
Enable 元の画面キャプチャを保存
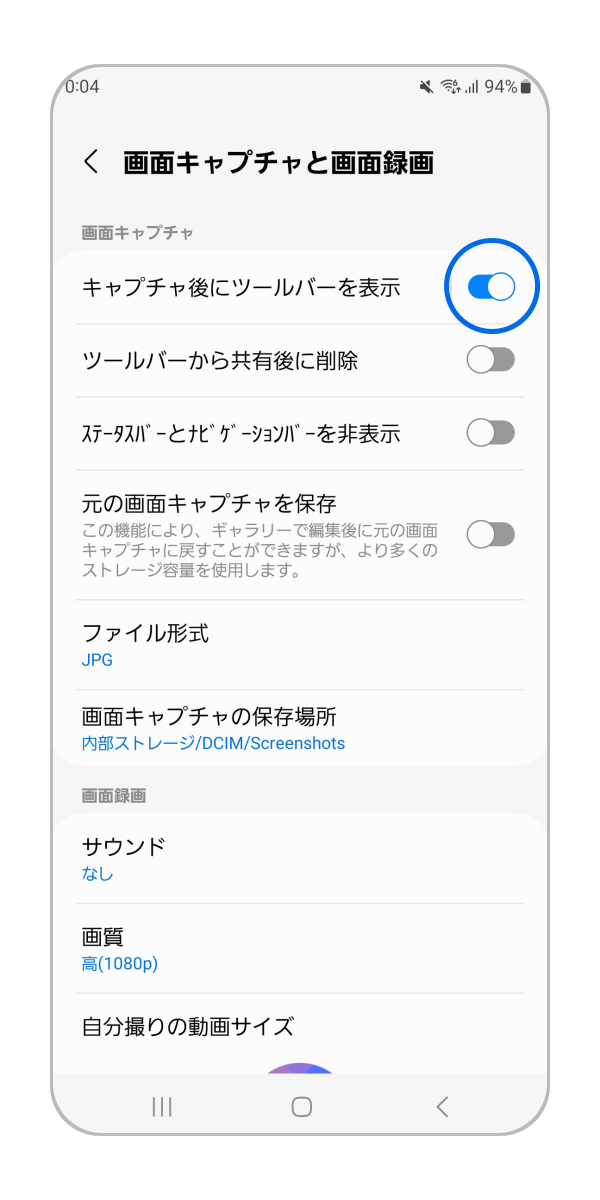point(491,534)
